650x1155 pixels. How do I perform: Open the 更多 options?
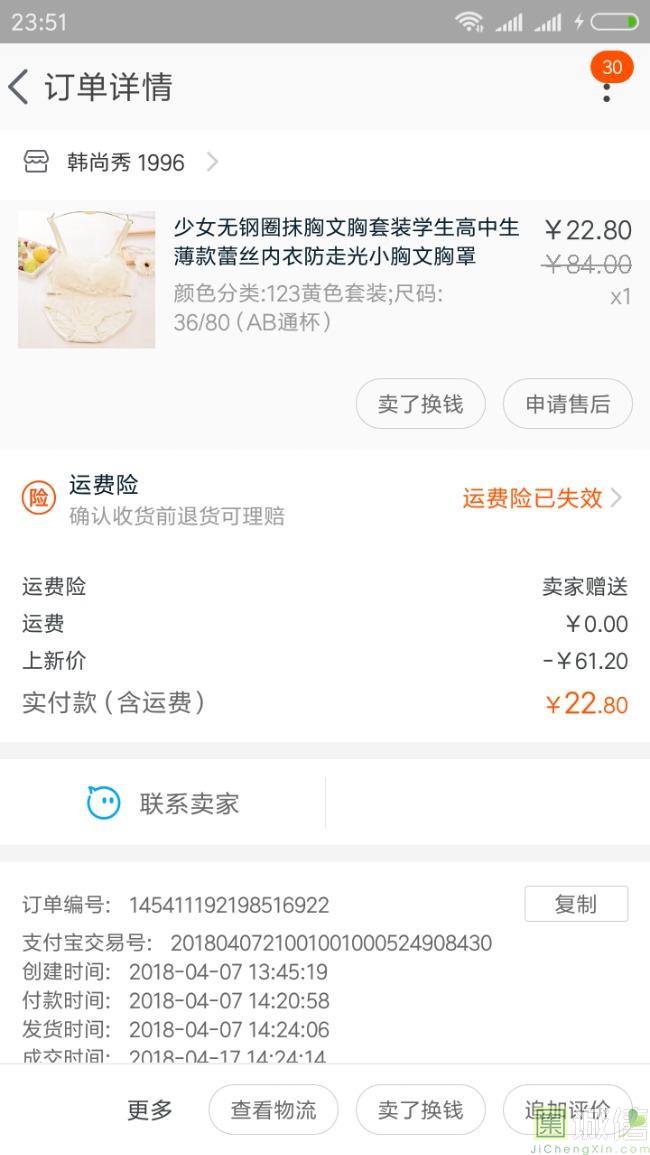click(150, 1110)
